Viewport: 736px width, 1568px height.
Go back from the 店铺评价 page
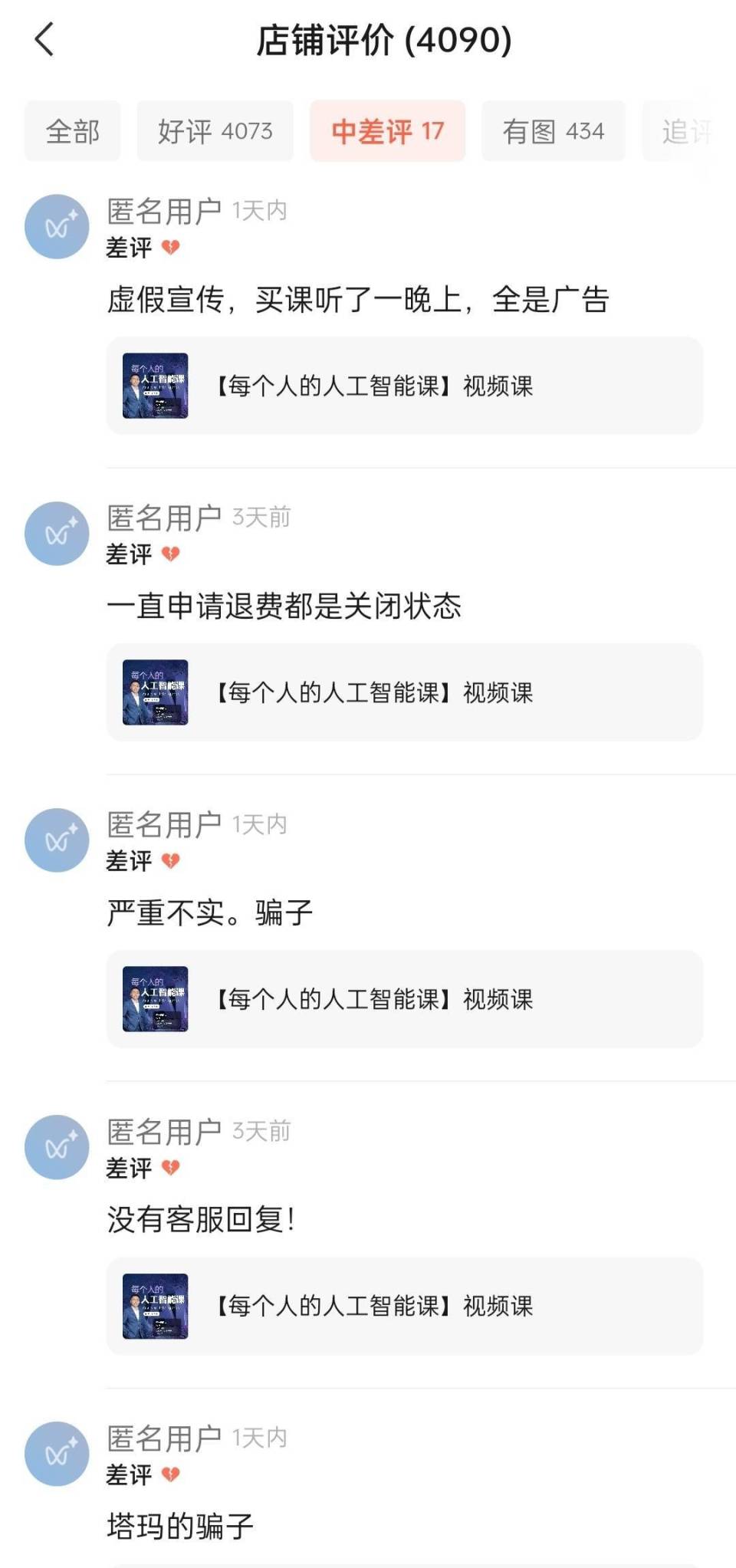pos(45,40)
